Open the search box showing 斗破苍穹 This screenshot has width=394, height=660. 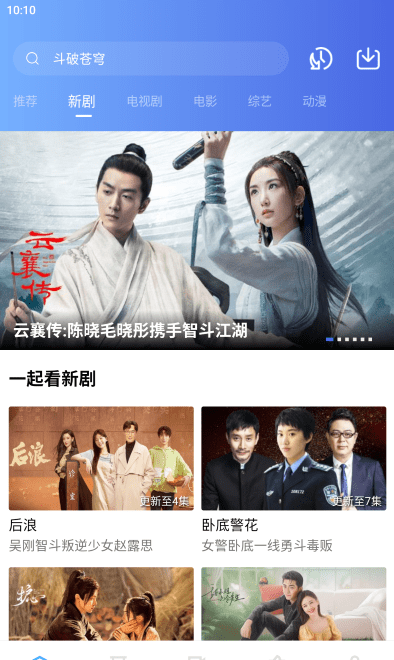click(x=151, y=59)
